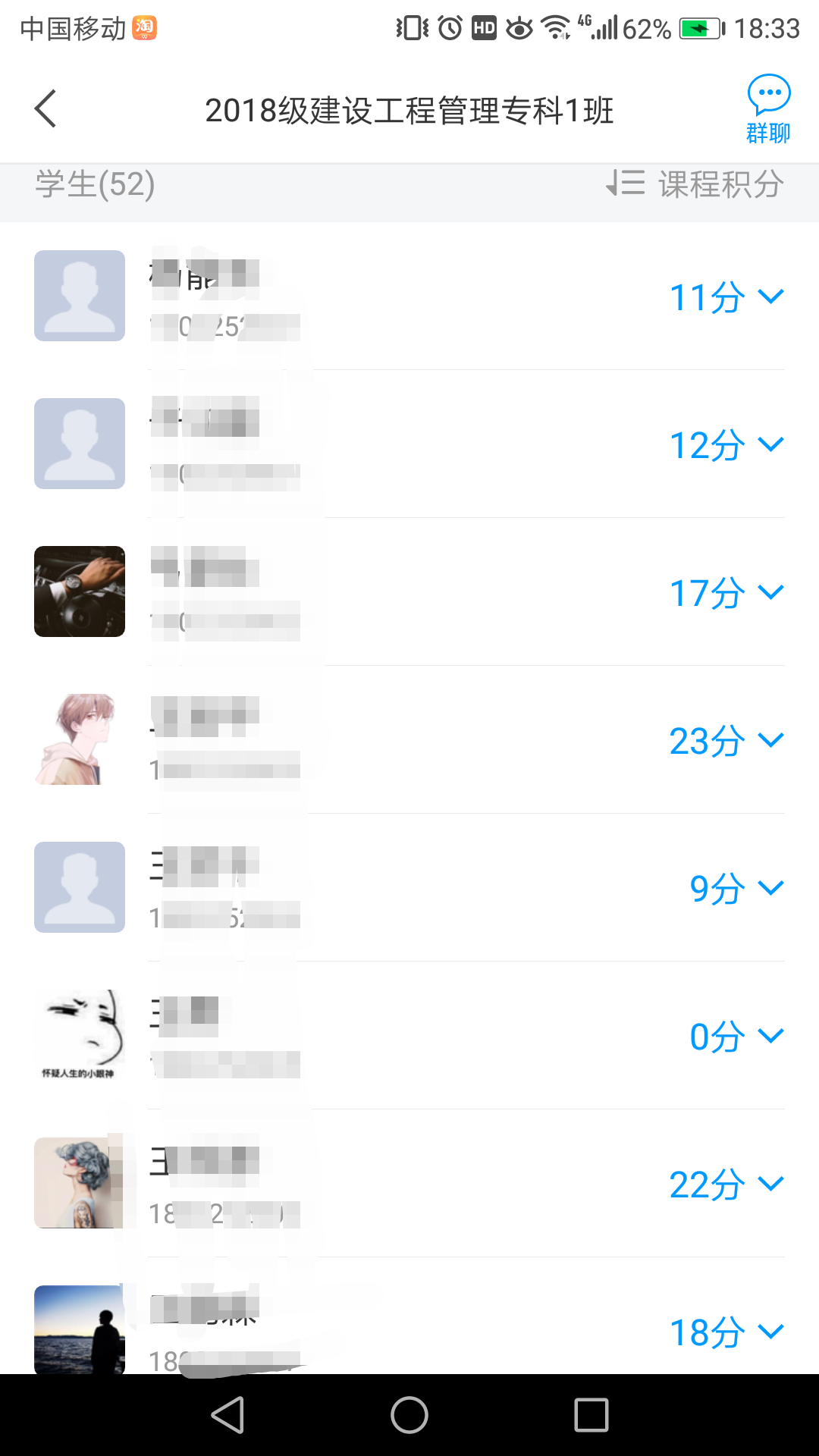The width and height of the screenshot is (819, 1456).
Task: Open the 群聊 group chat
Action: coord(768,108)
